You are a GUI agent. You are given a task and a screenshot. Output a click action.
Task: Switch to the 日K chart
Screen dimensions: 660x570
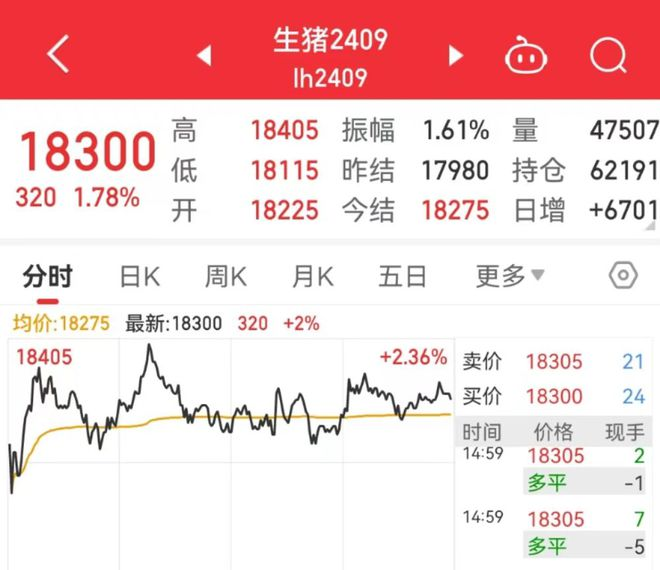[x=139, y=276]
